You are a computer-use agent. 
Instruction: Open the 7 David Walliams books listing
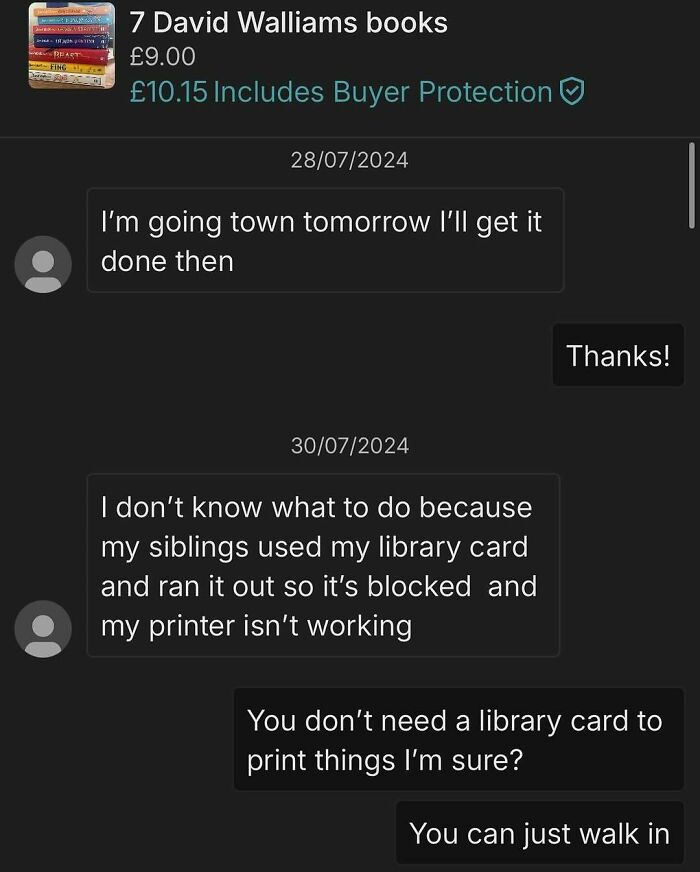(289, 22)
